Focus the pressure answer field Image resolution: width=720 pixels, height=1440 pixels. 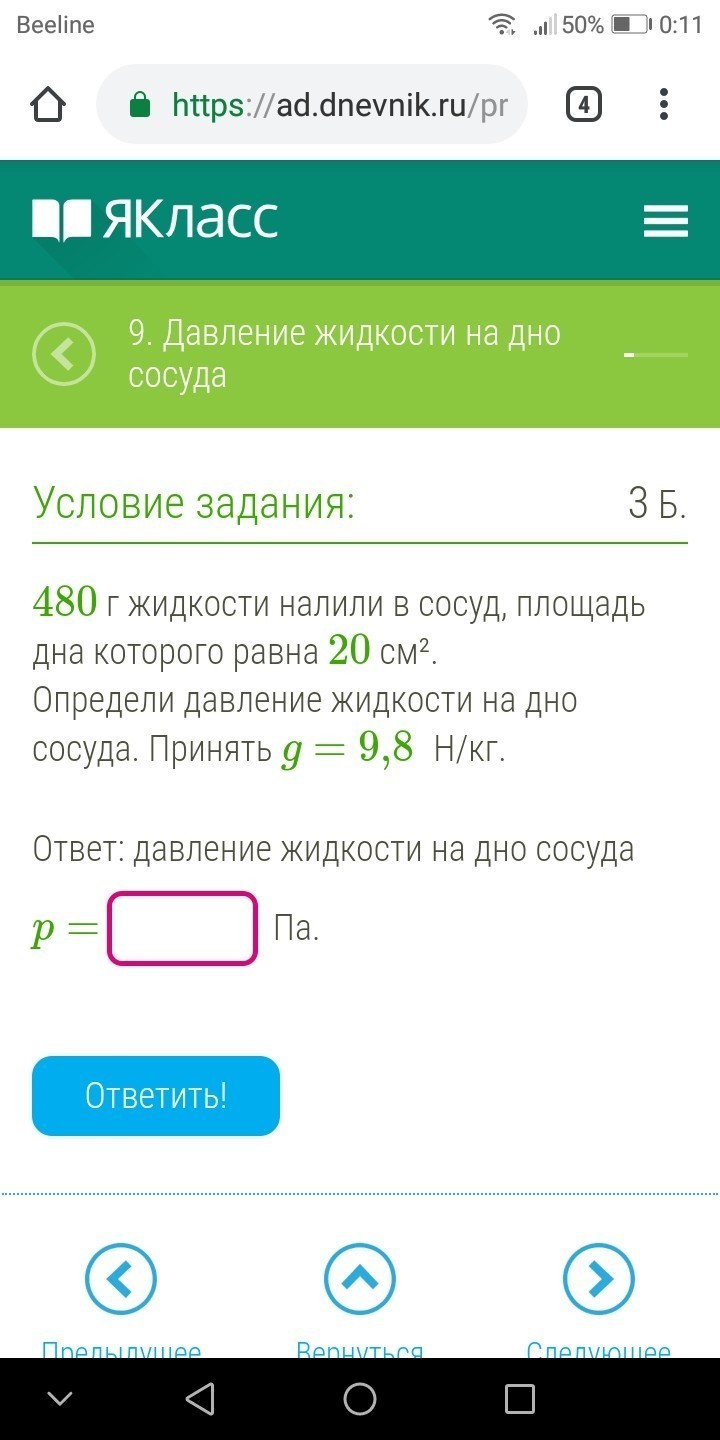pyautogui.click(x=183, y=929)
